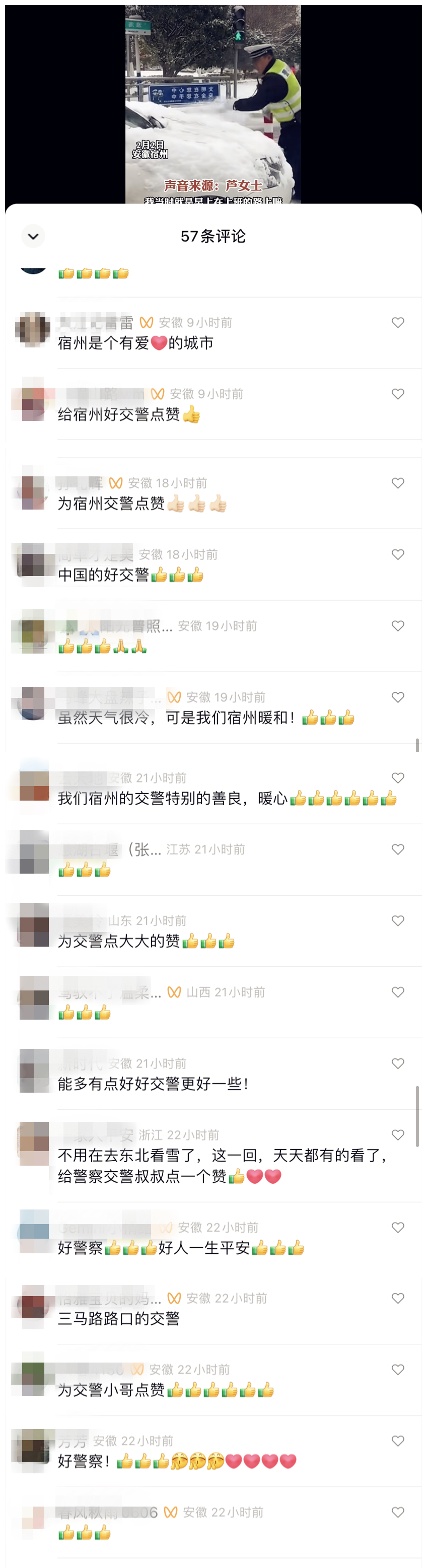
Task: Like the comment 虽然天气很冷，可是我们宿州暖和
Action: [x=397, y=697]
